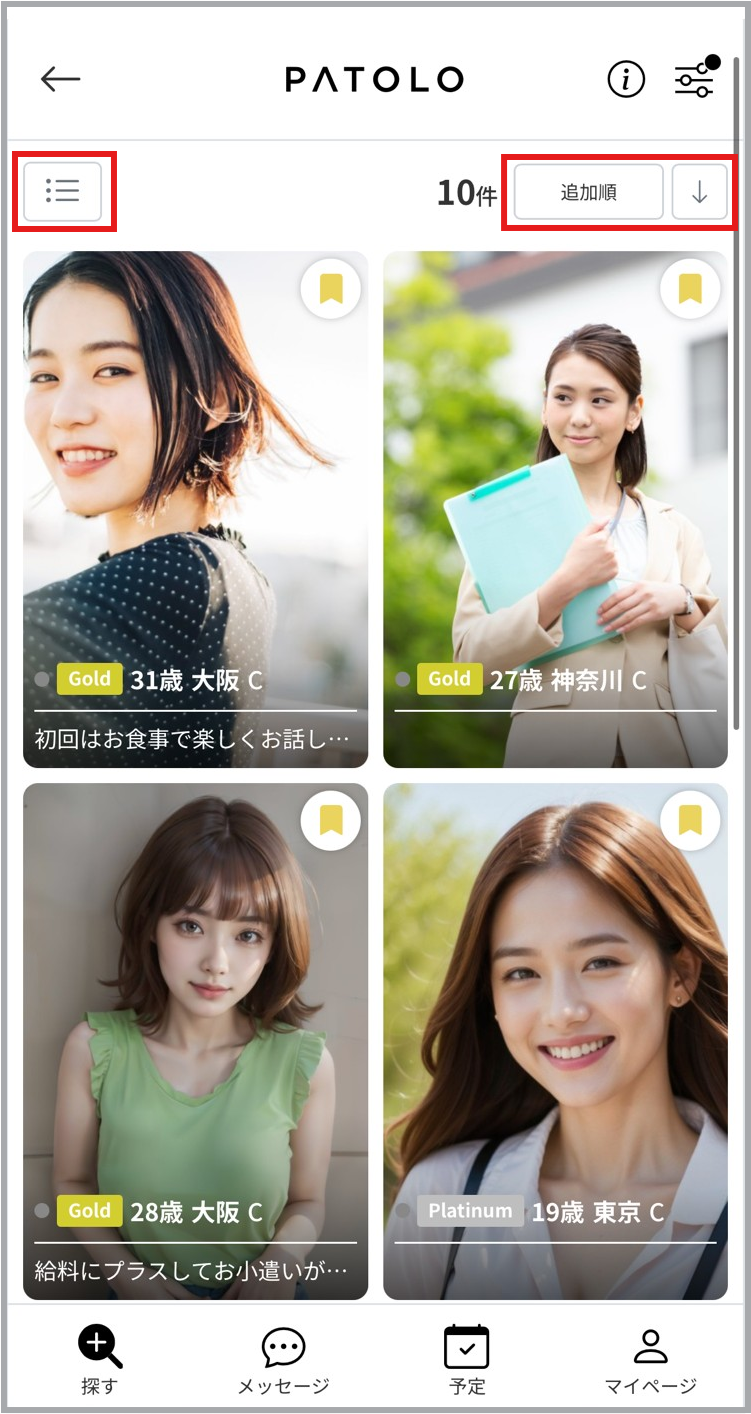The width and height of the screenshot is (751, 1414).
Task: Switch to the 予定 tab
Action: pos(467,1358)
